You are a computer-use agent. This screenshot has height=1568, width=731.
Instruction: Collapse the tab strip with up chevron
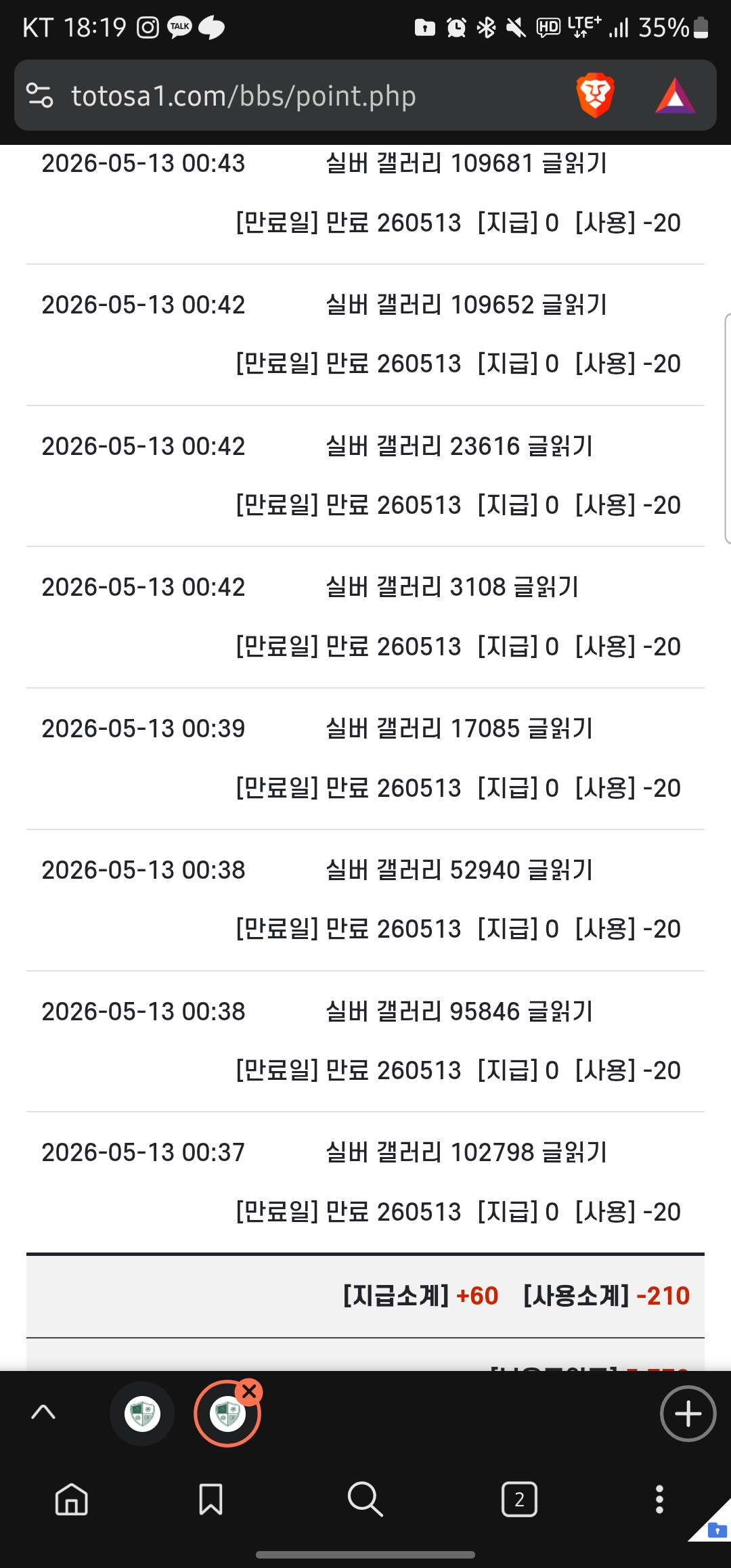(x=43, y=1412)
